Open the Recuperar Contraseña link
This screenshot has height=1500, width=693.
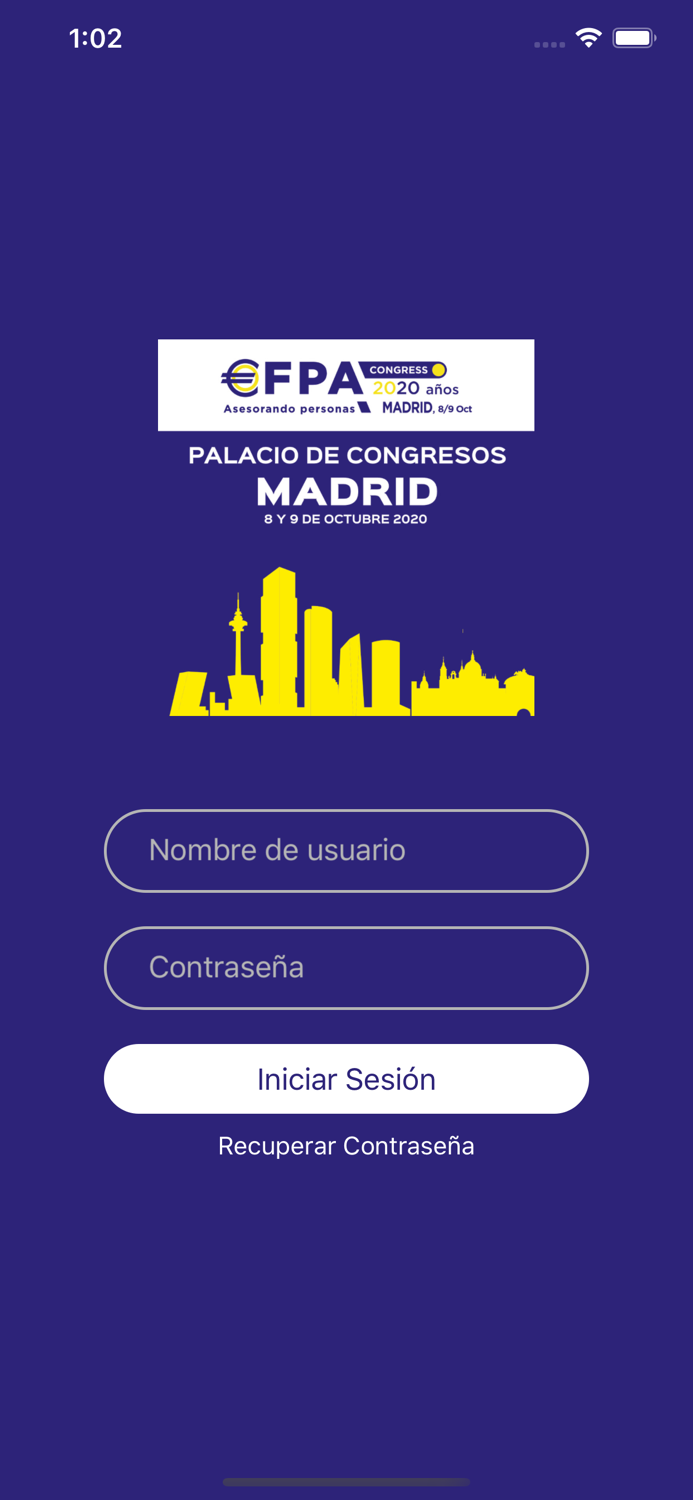pos(346,1146)
